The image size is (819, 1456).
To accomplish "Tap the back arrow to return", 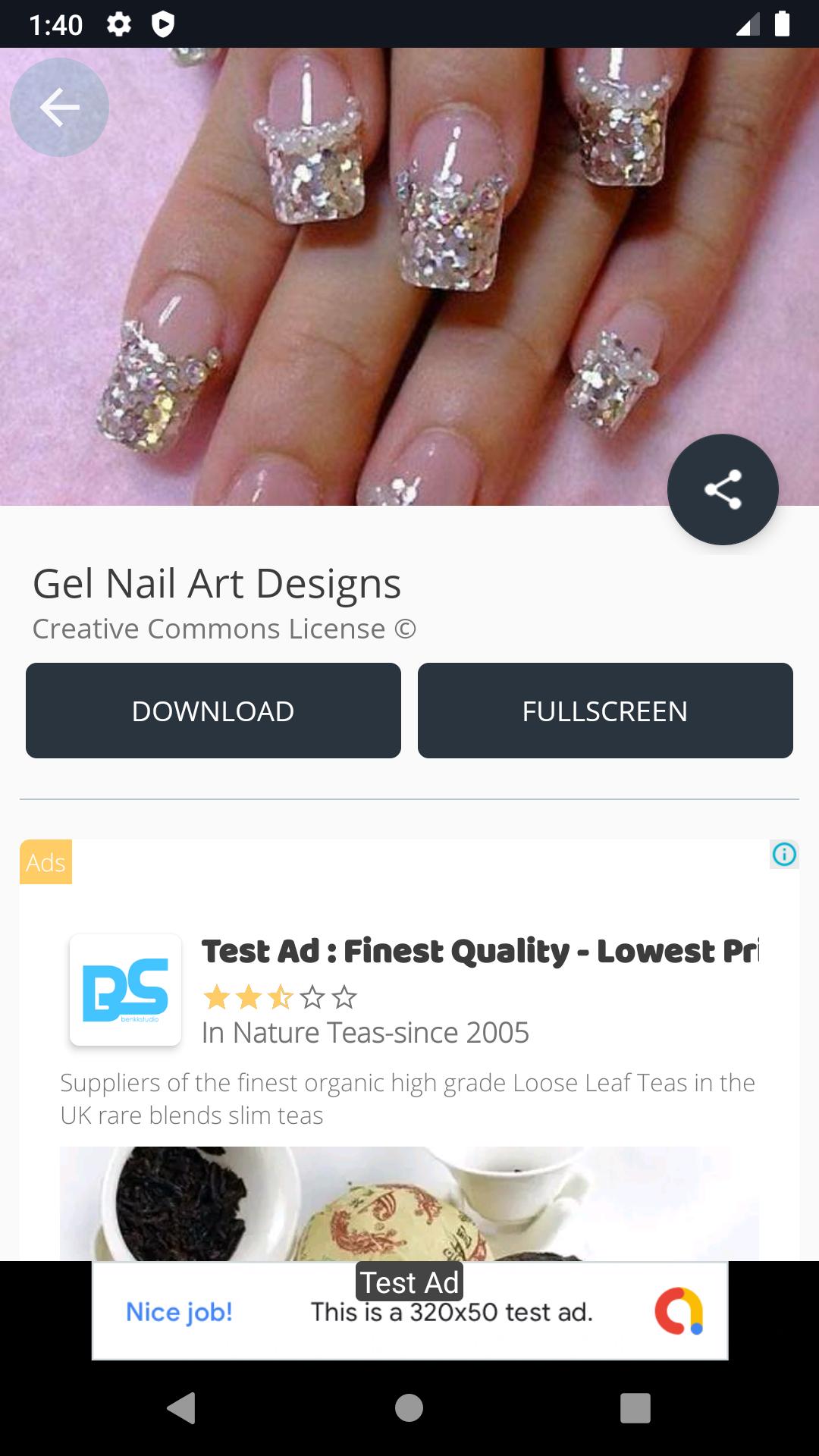I will pyautogui.click(x=58, y=107).
